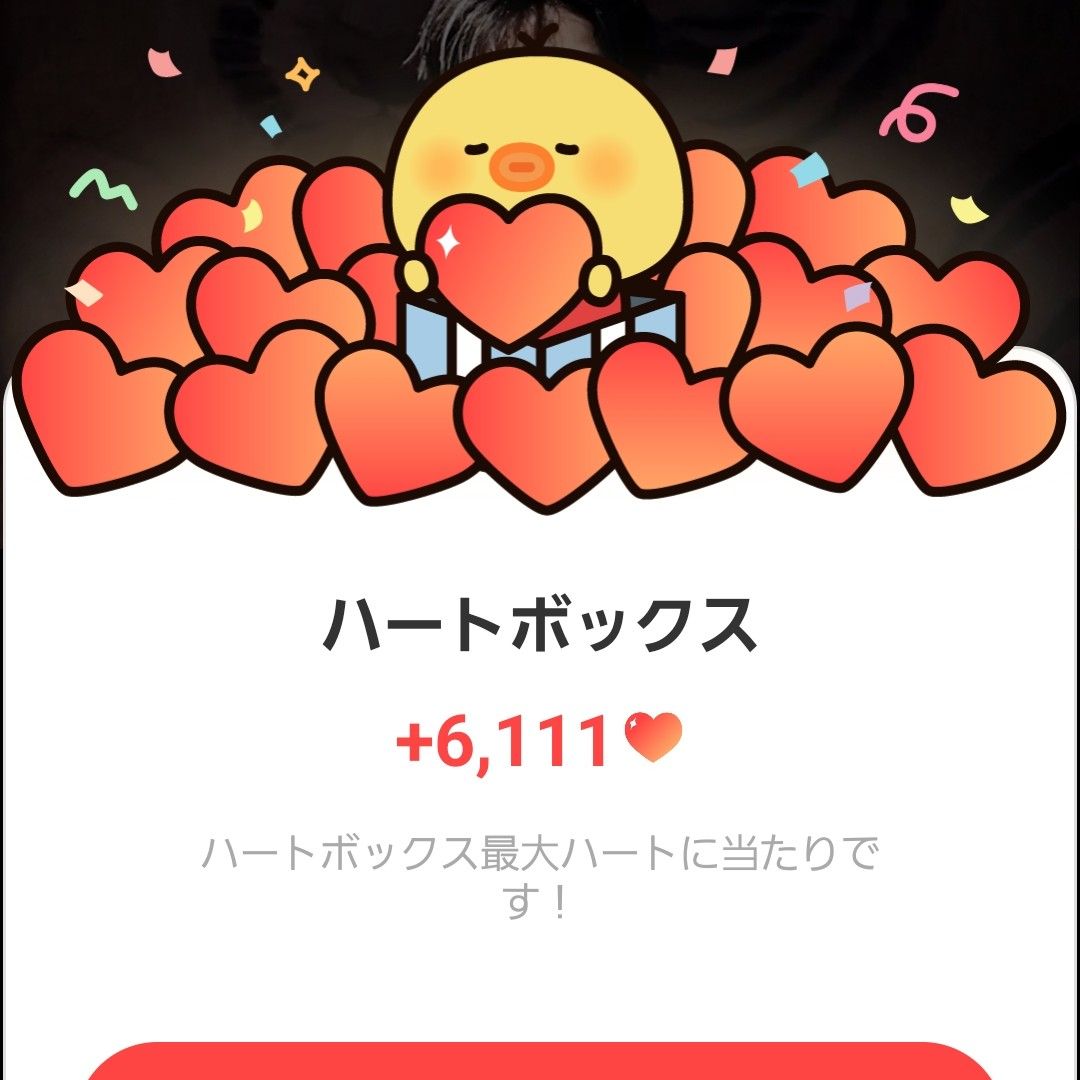This screenshot has width=1080, height=1080.
Task: Tap the red button below the reward message
Action: click(540, 1062)
